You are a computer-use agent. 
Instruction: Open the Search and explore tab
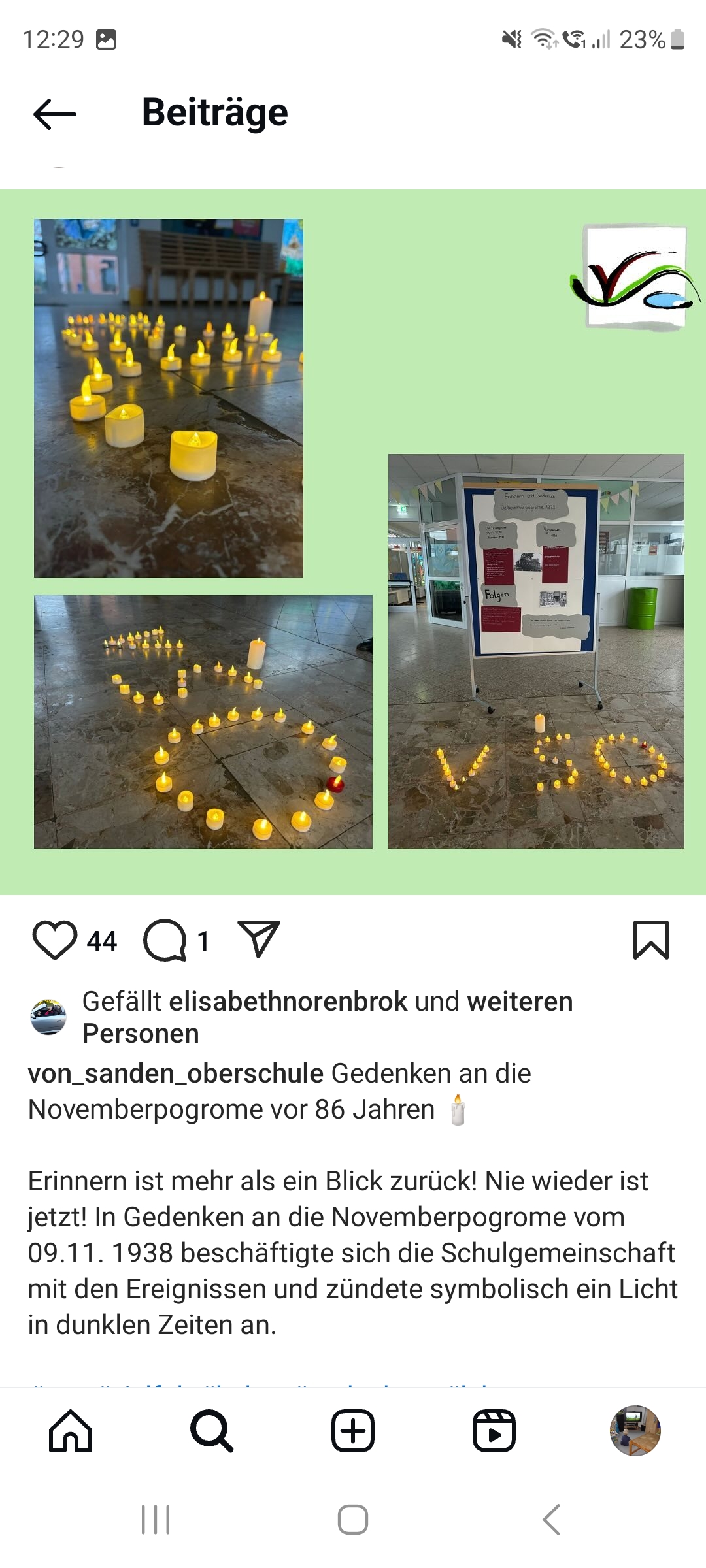tap(212, 1431)
